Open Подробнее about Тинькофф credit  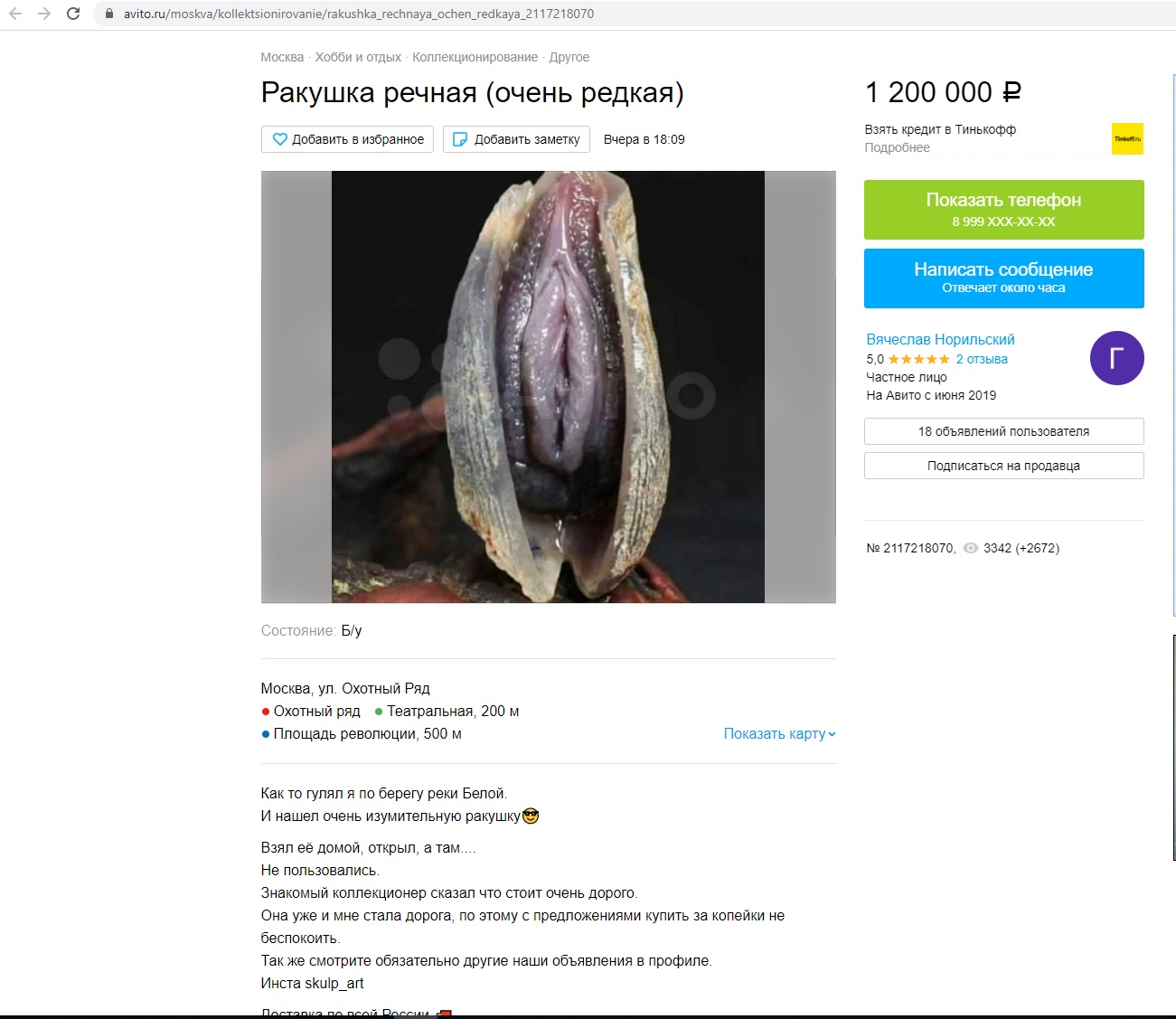[897, 147]
